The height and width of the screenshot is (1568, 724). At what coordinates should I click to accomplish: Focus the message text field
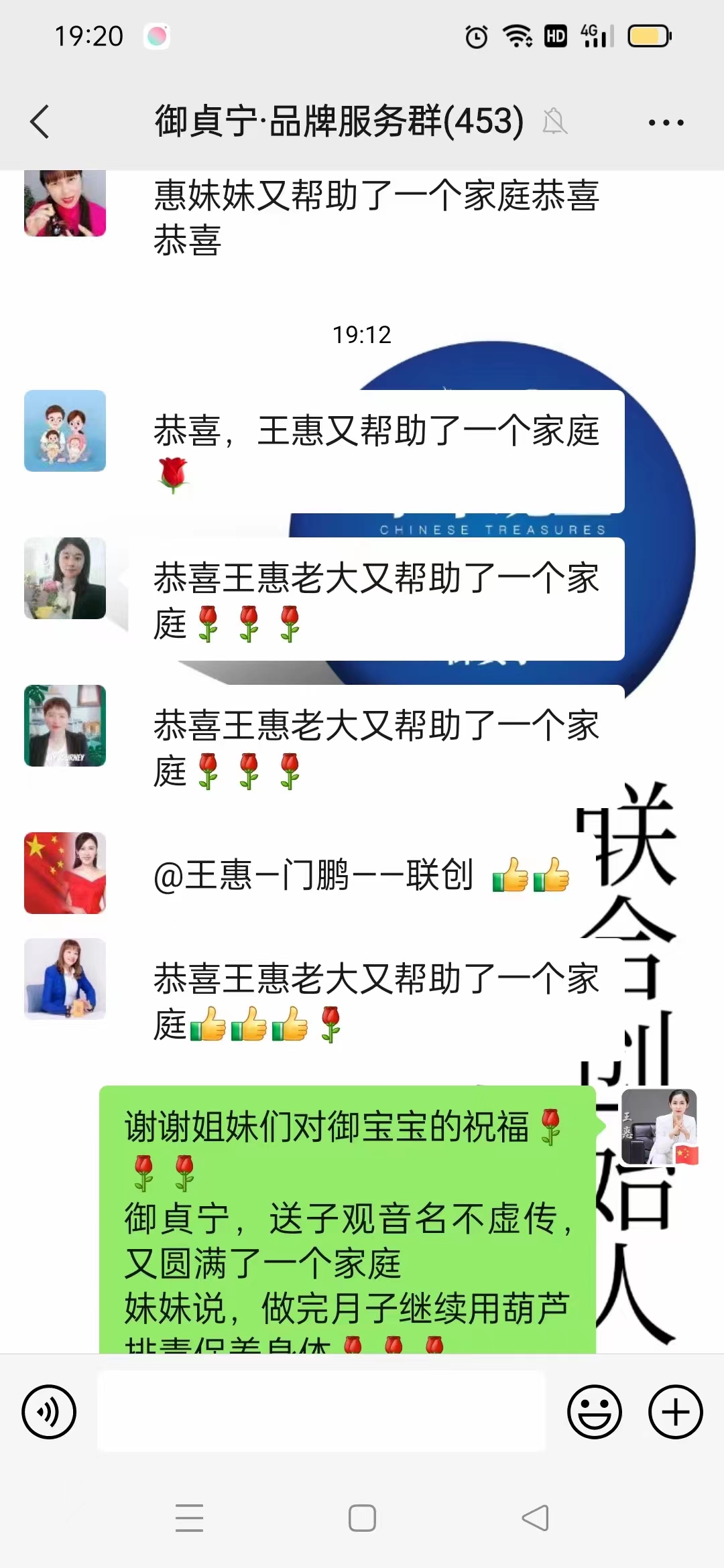click(x=322, y=1411)
